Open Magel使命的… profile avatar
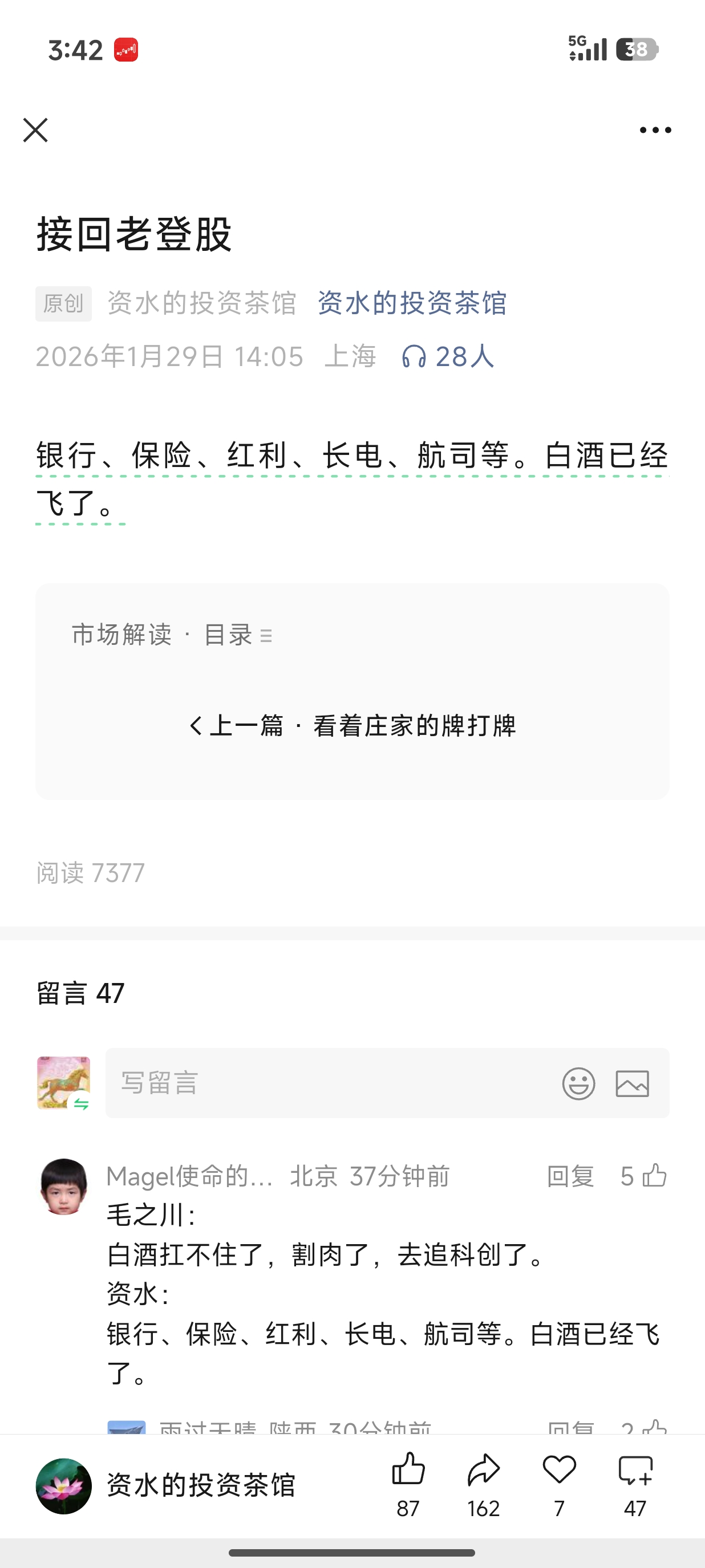The height and width of the screenshot is (1568, 705). click(63, 1187)
